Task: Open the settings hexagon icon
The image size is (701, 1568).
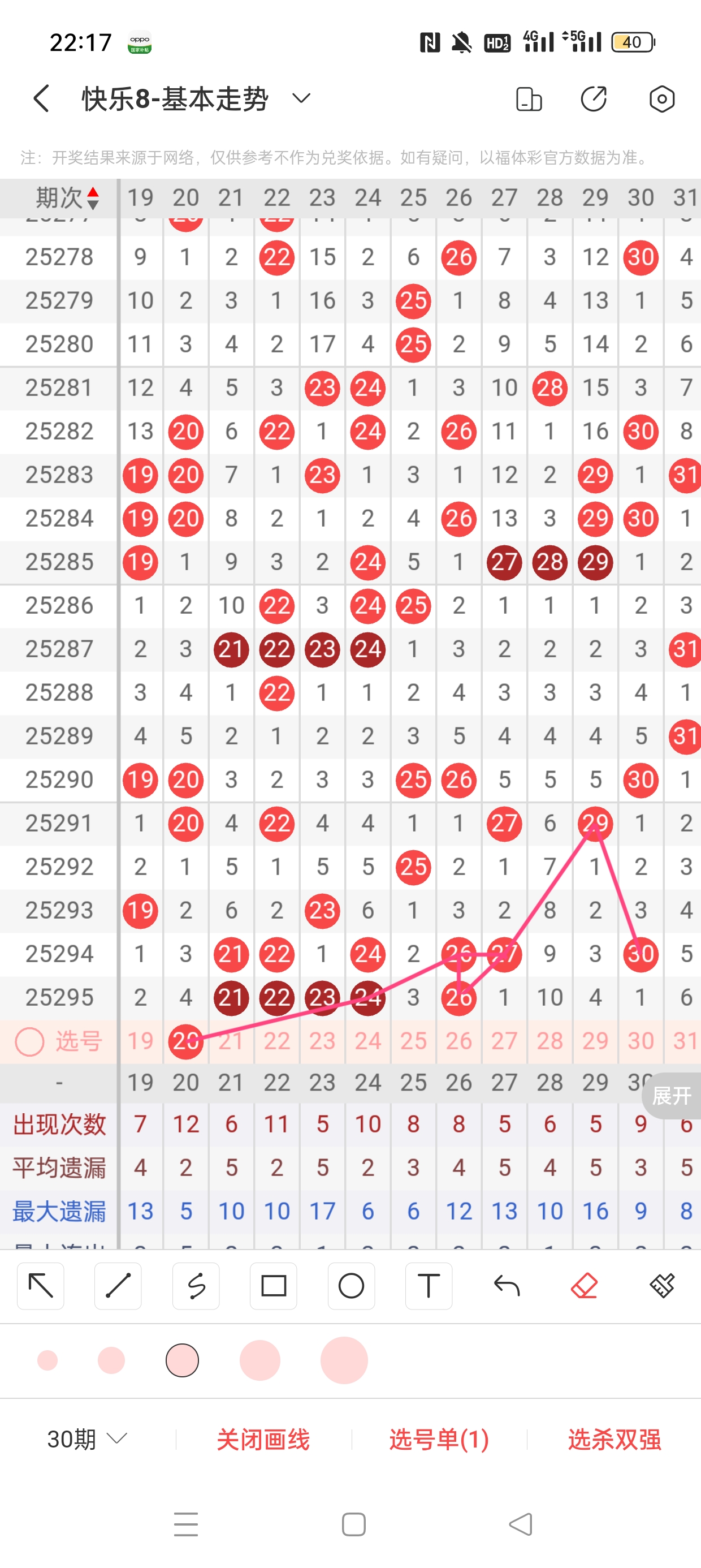Action: click(661, 98)
